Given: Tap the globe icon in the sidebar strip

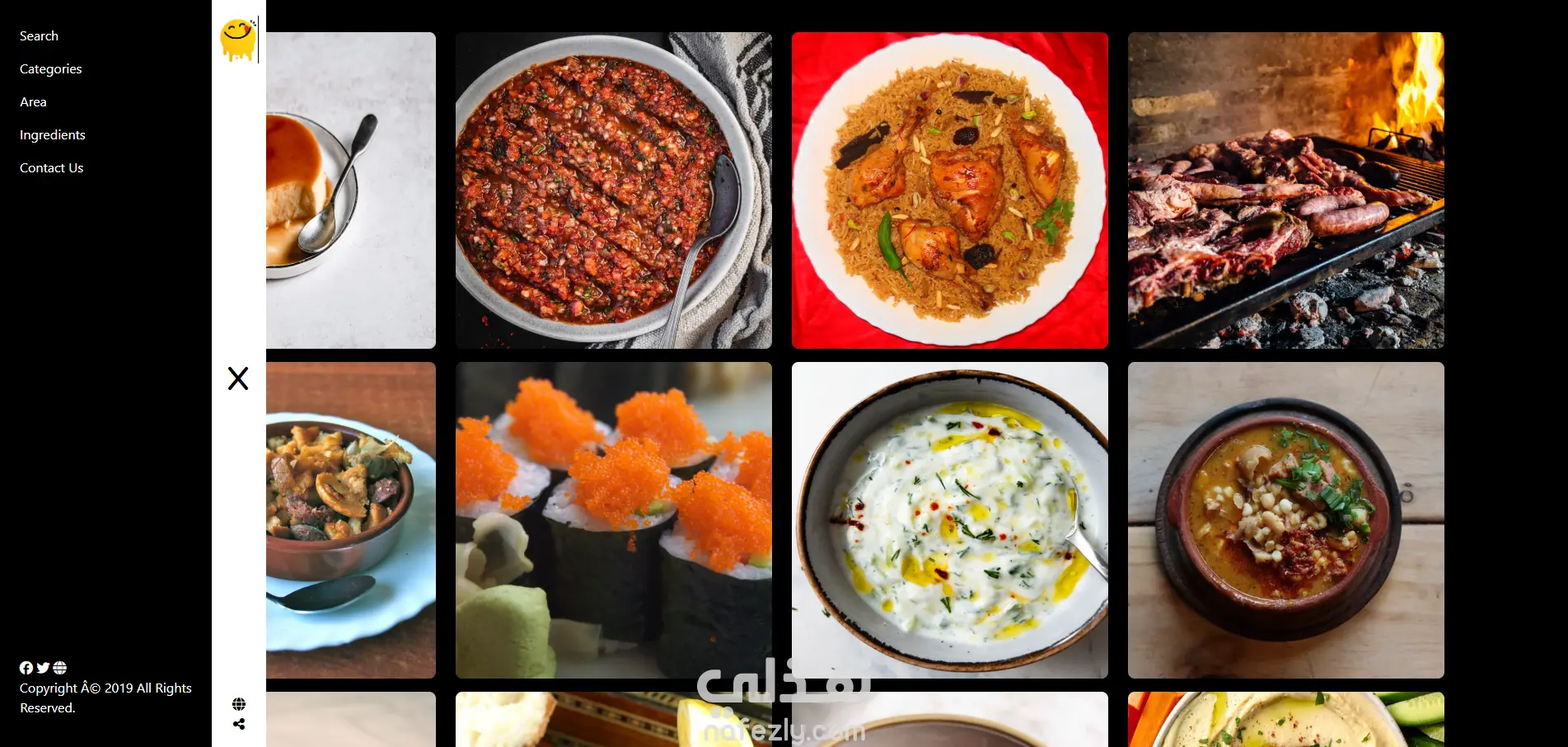Looking at the screenshot, I should click(x=239, y=704).
